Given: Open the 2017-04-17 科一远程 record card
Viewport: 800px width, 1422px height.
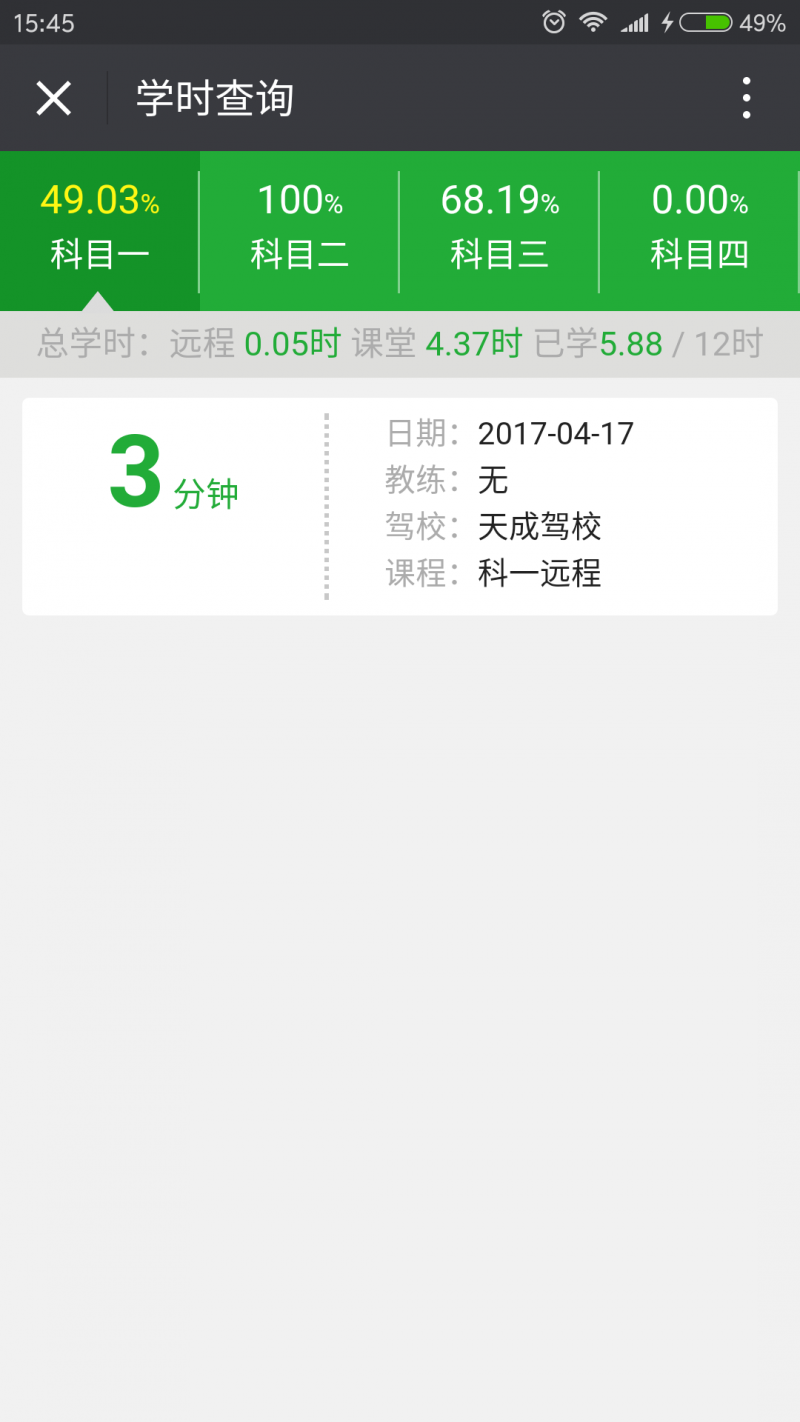Looking at the screenshot, I should (400, 506).
